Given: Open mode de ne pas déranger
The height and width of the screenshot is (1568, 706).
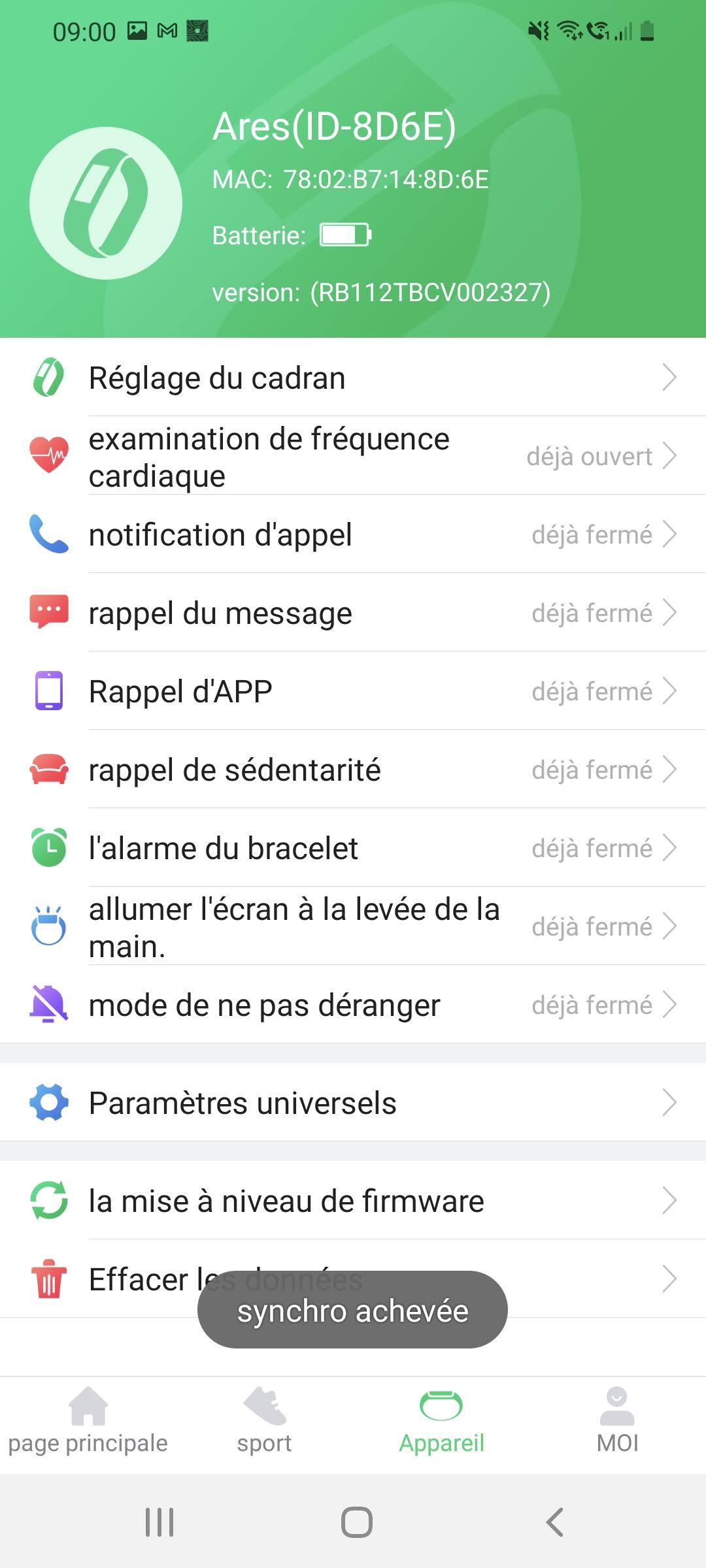Looking at the screenshot, I should [x=353, y=1005].
